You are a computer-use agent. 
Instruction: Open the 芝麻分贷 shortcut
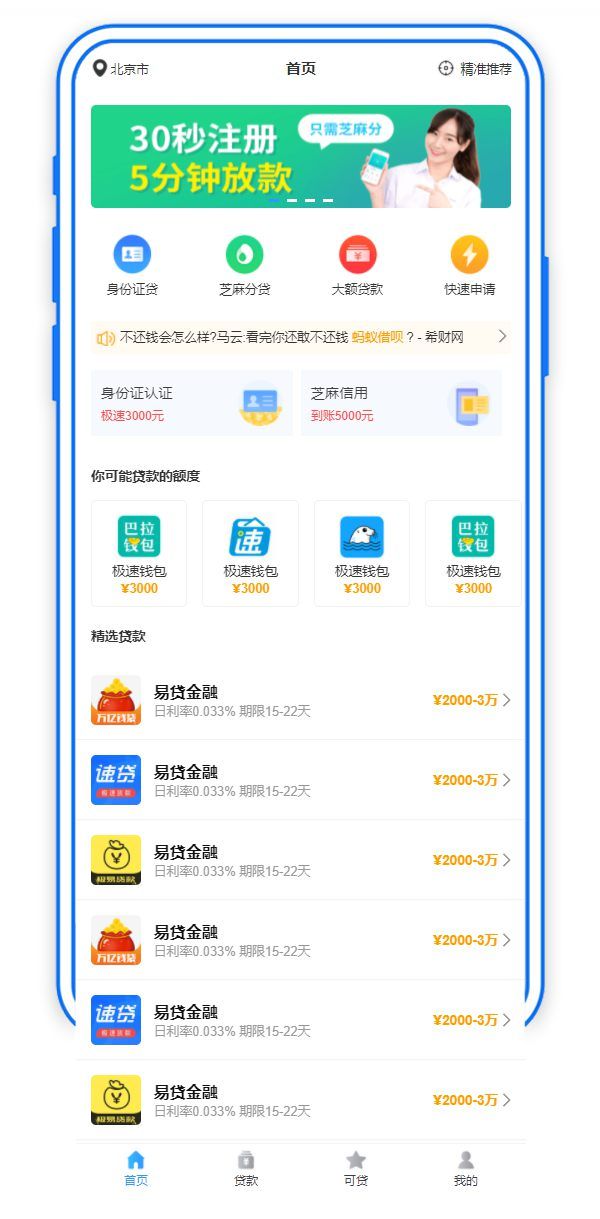coord(244,263)
